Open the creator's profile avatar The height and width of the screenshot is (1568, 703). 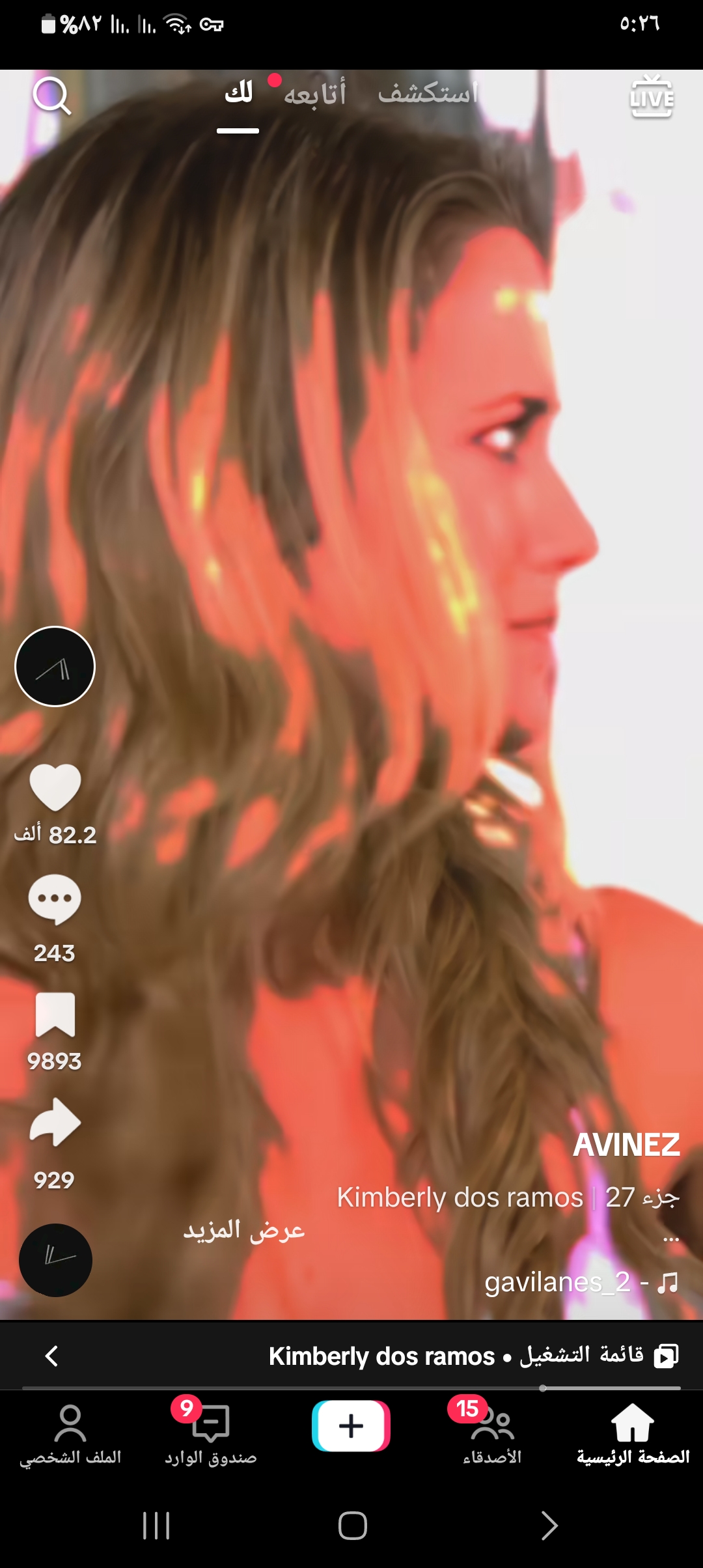[55, 666]
